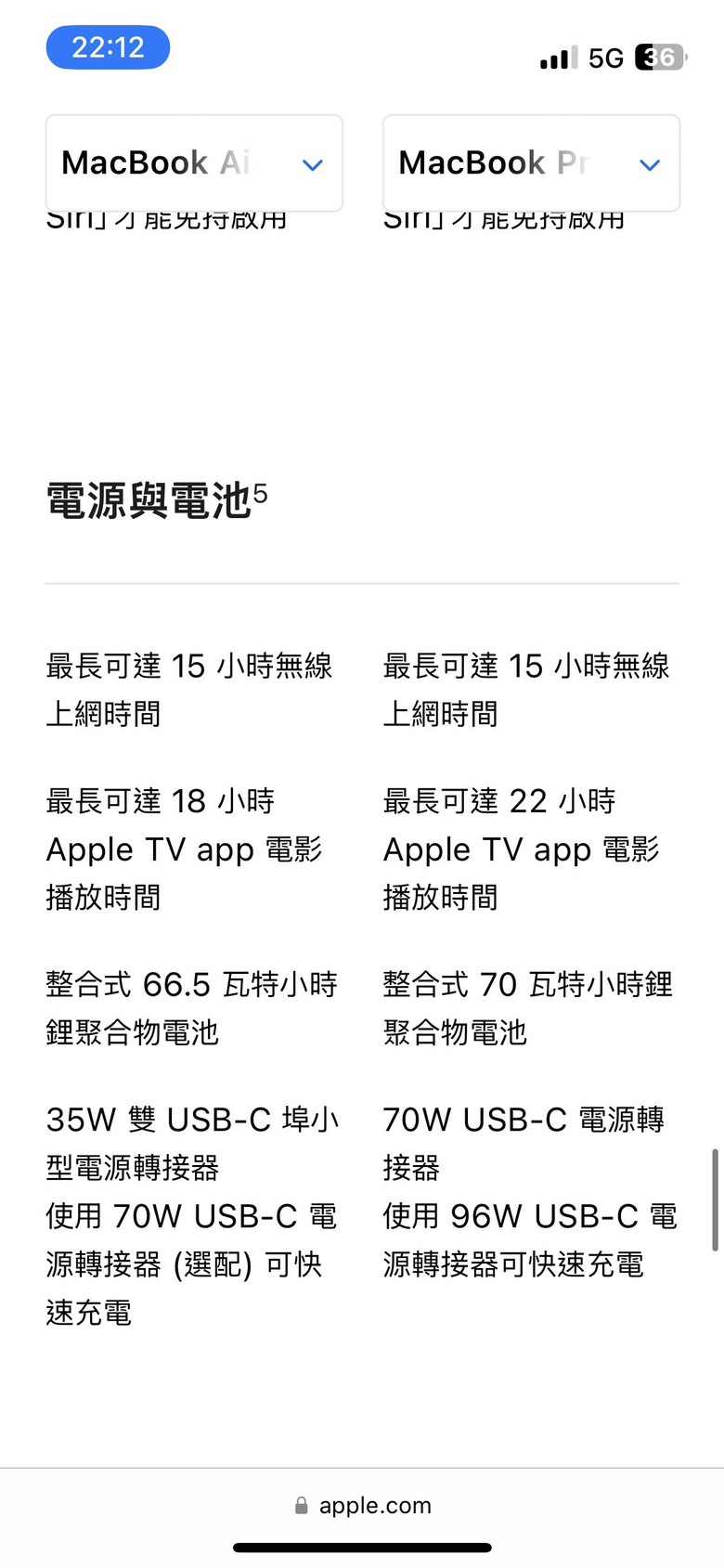Tap apple.com in the Safari address bar
Image resolution: width=724 pixels, height=1568 pixels.
point(375,1506)
